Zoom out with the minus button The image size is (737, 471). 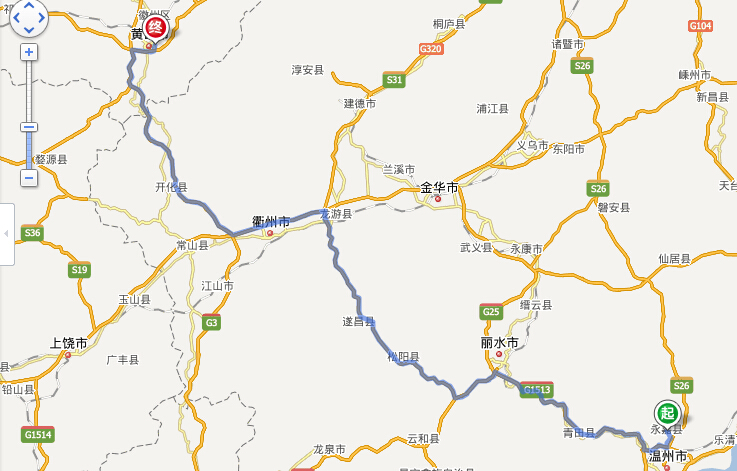click(29, 178)
